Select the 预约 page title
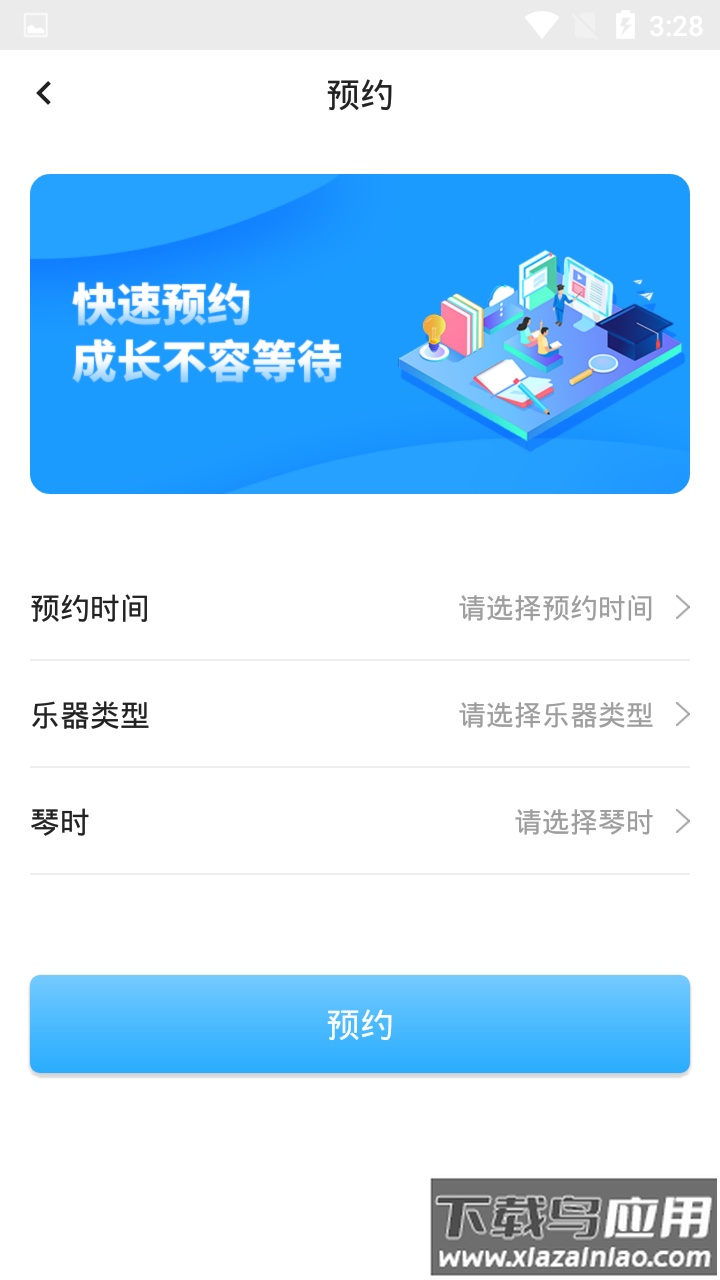This screenshot has width=720, height=1280. (360, 95)
